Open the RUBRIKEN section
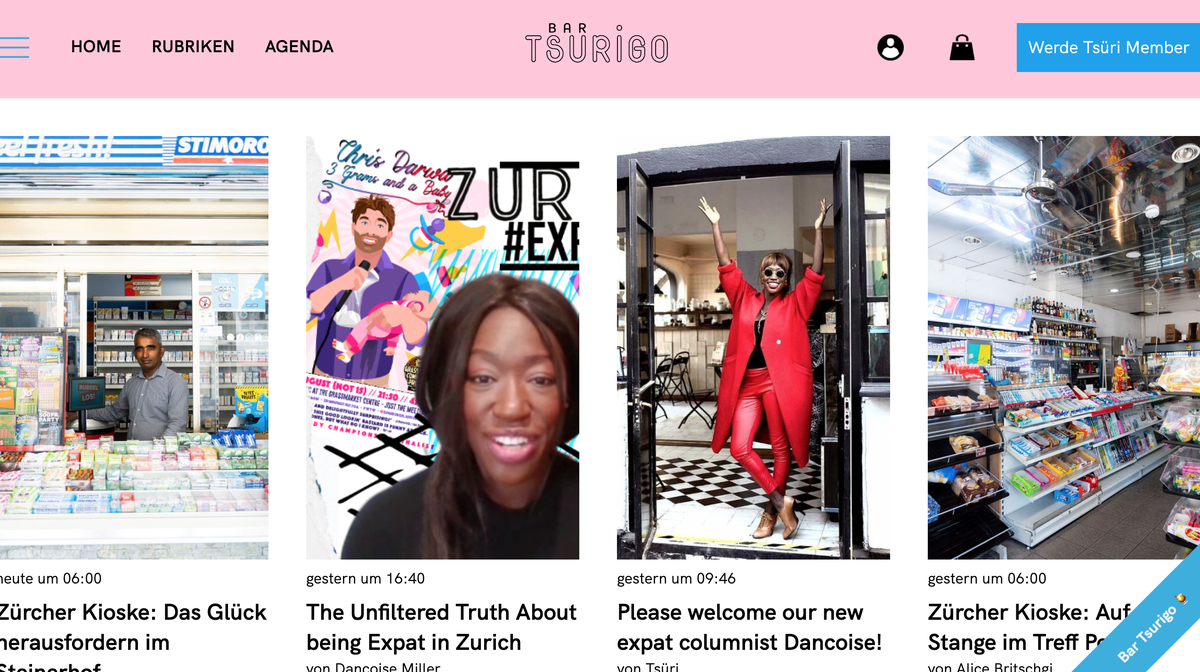 click(x=193, y=47)
